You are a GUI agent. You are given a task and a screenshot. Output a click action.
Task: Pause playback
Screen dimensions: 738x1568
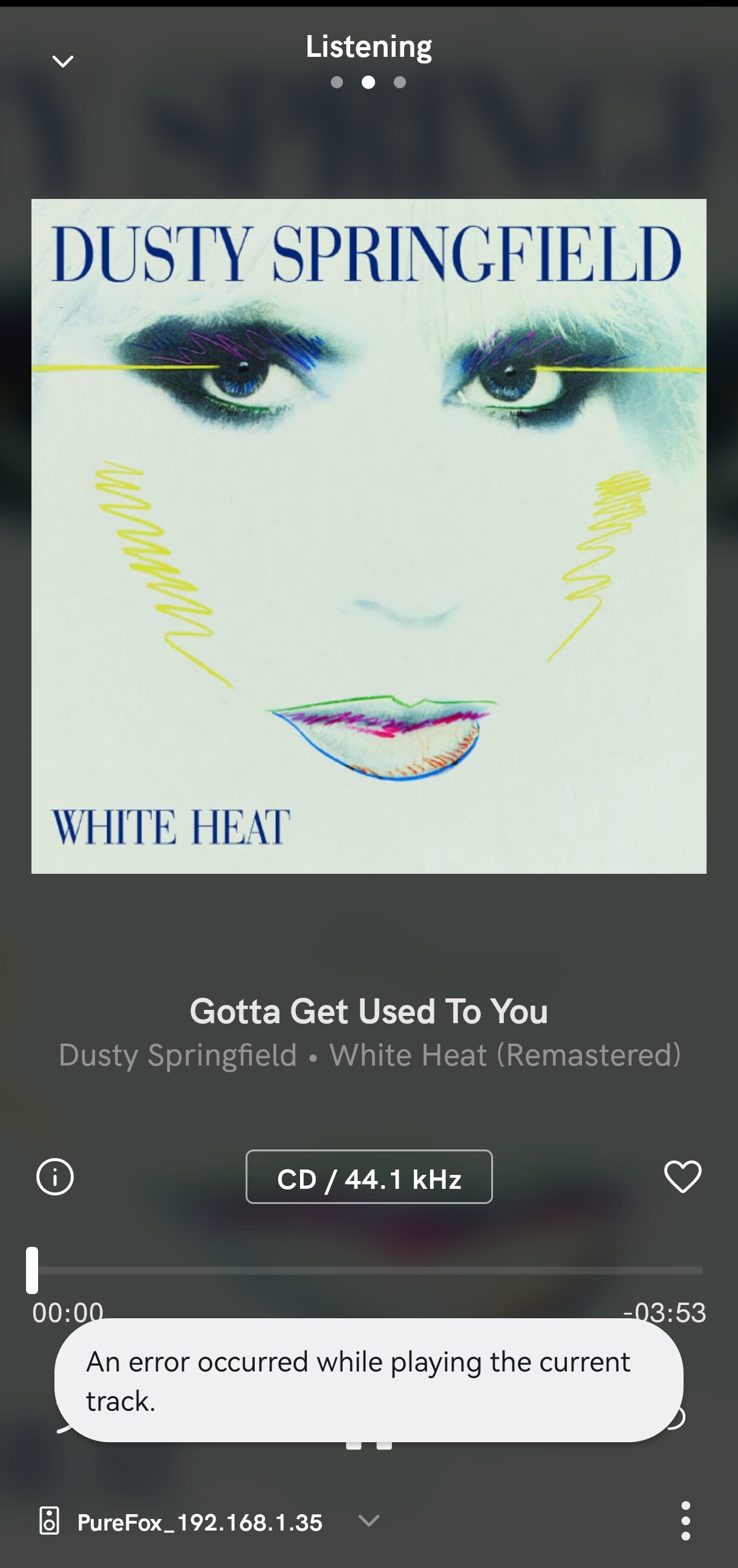[x=369, y=1446]
